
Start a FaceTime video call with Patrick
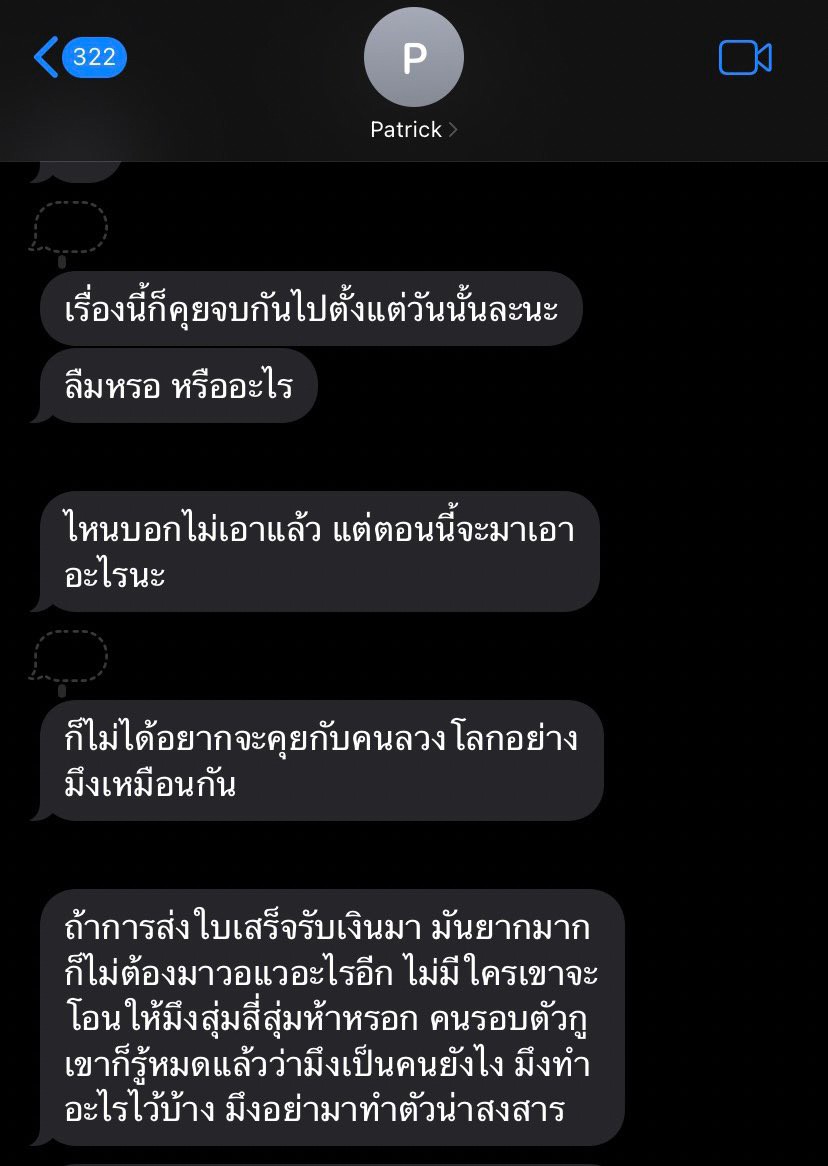(745, 58)
